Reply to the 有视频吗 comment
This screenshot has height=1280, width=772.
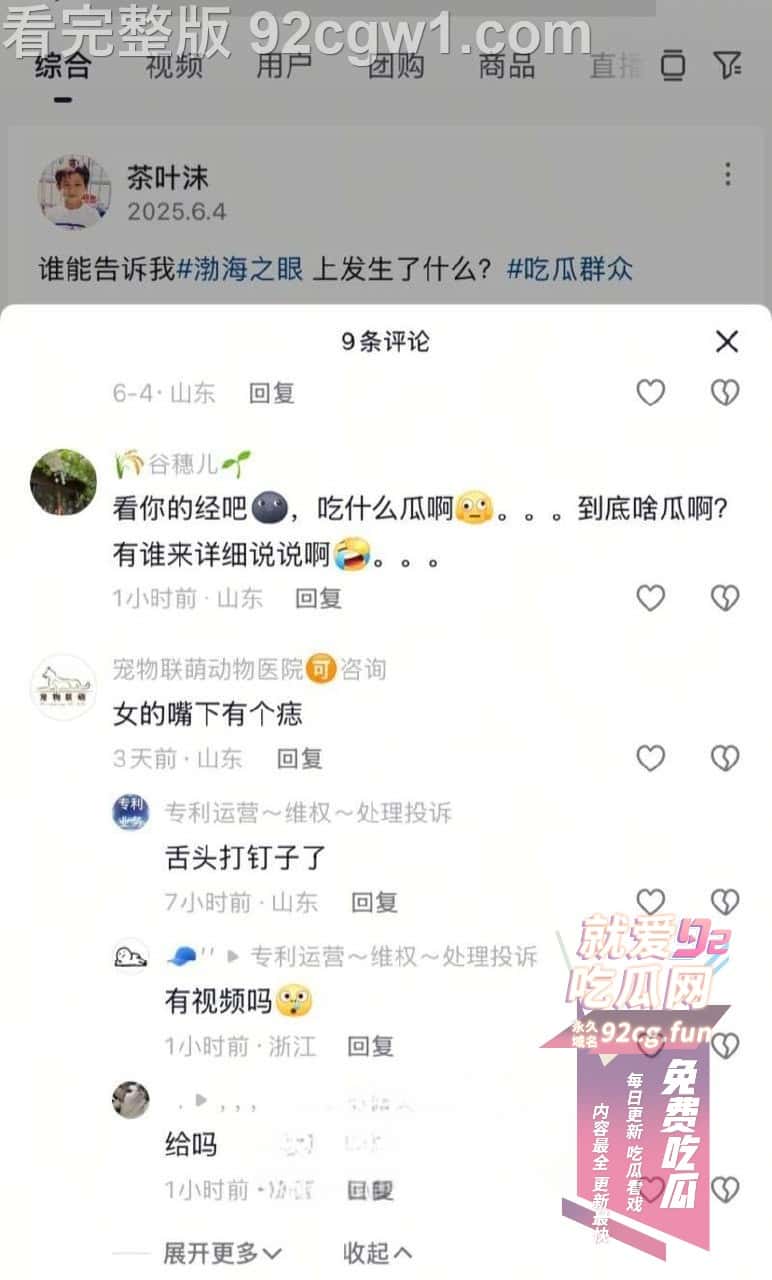pos(370,1046)
